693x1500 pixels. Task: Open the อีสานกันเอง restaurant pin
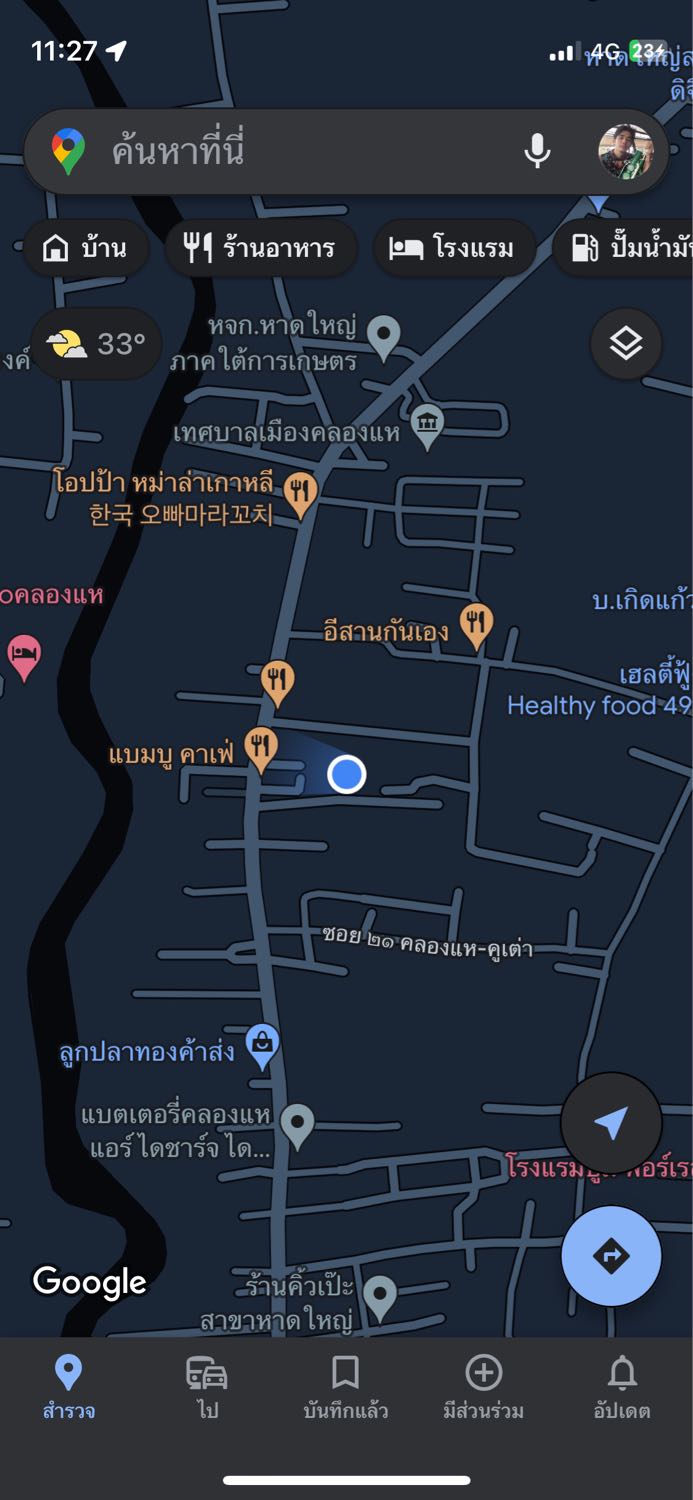pos(476,624)
